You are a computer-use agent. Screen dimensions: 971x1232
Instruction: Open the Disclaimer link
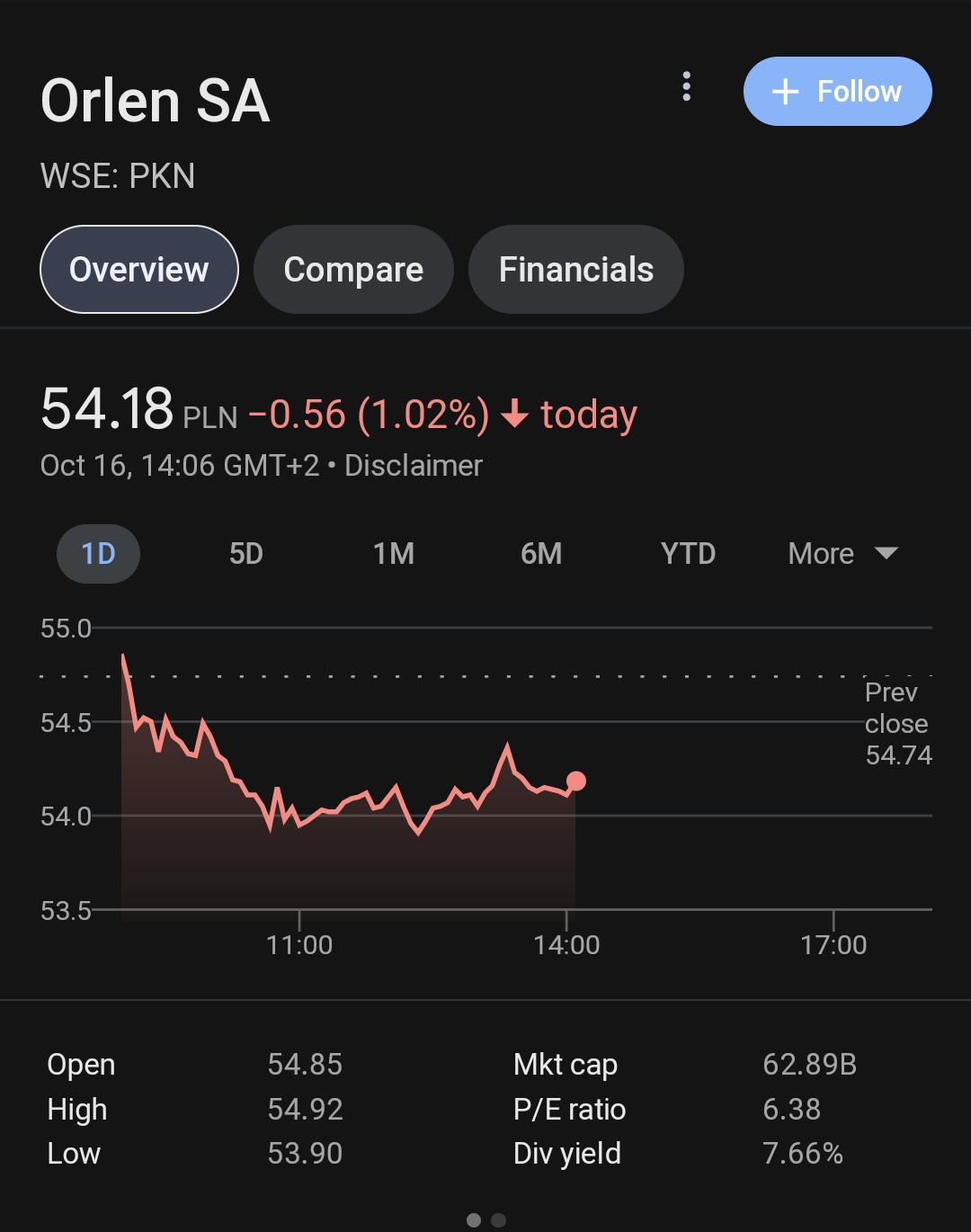[414, 466]
